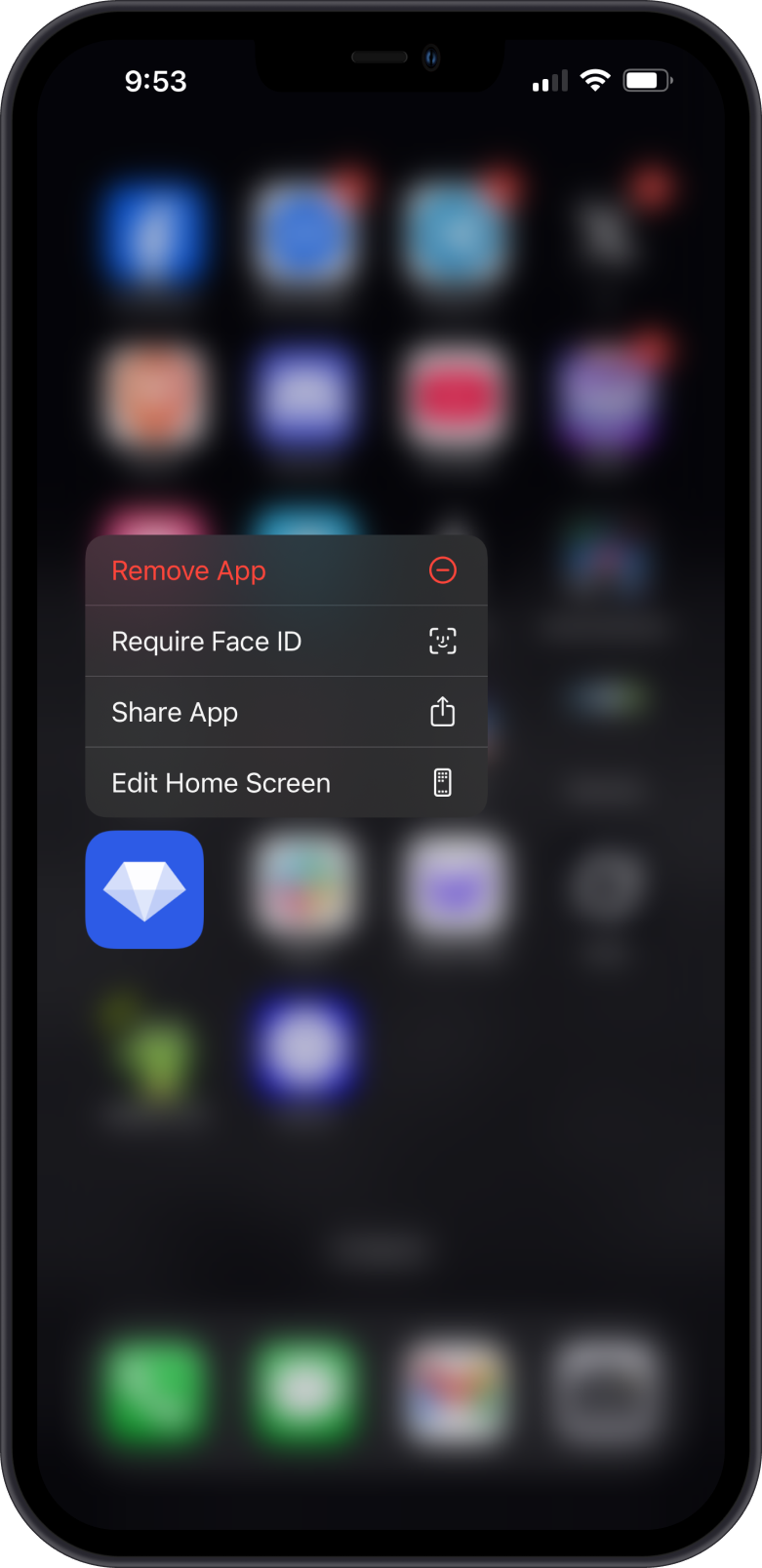Open the blue diamond app icon
The height and width of the screenshot is (1568, 762).
click(144, 889)
